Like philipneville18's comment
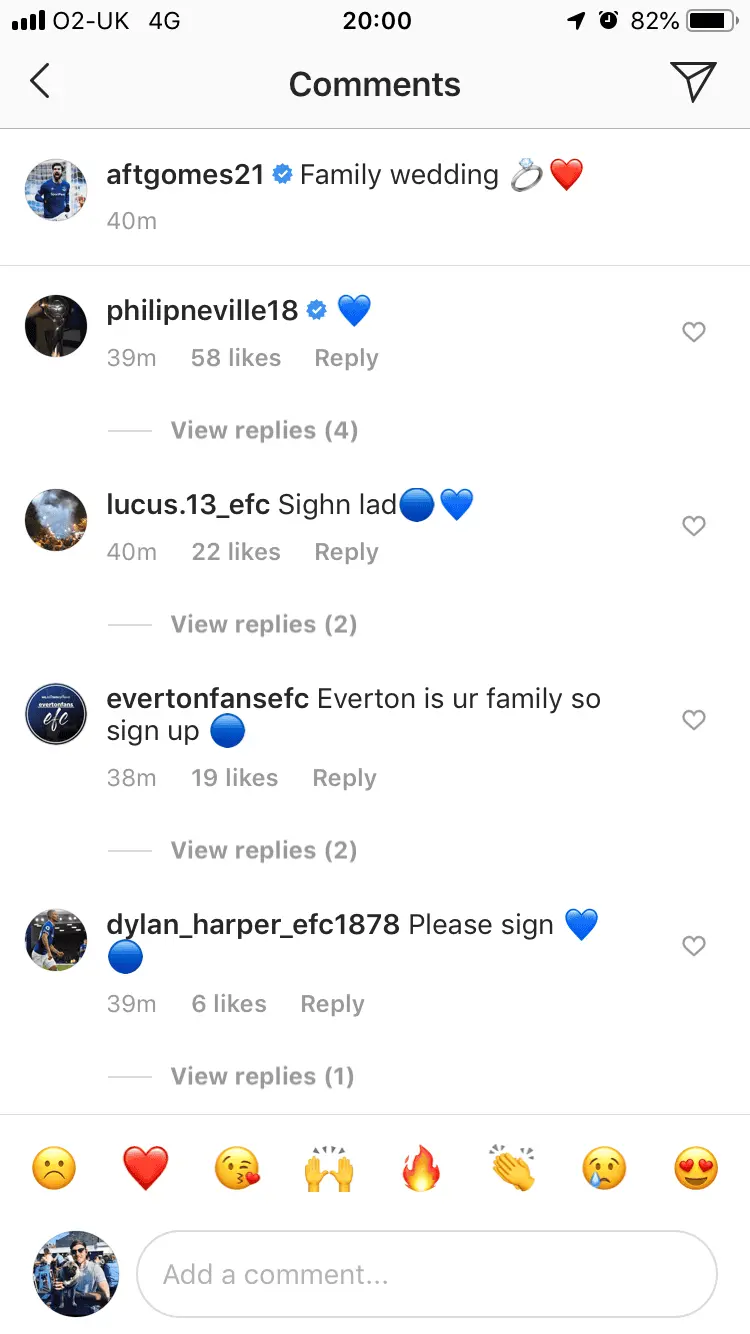The image size is (750, 1334). tap(693, 332)
